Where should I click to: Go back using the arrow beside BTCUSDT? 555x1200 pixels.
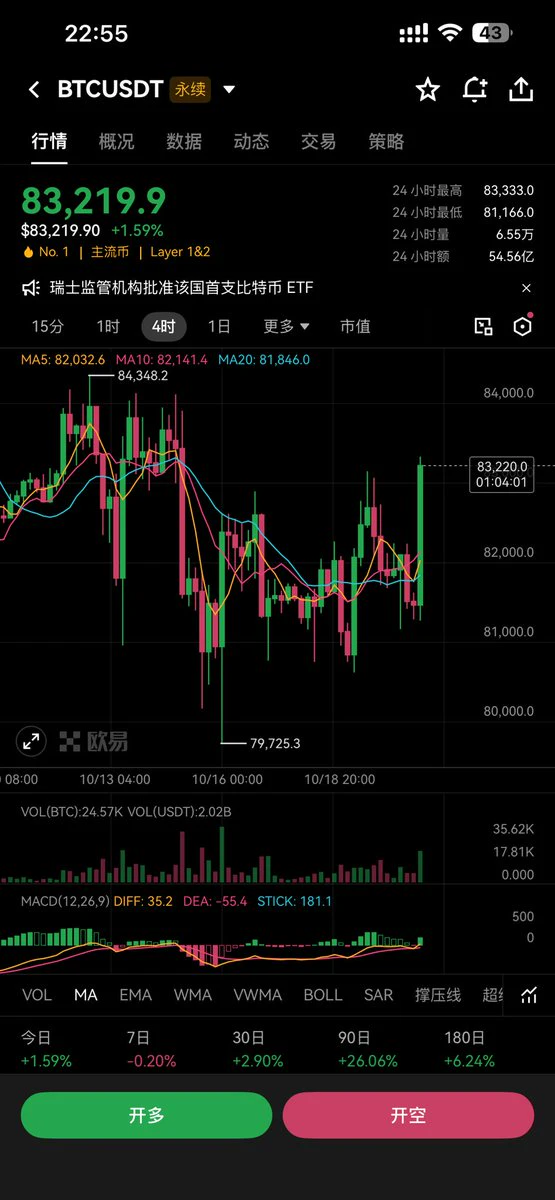click(x=34, y=90)
